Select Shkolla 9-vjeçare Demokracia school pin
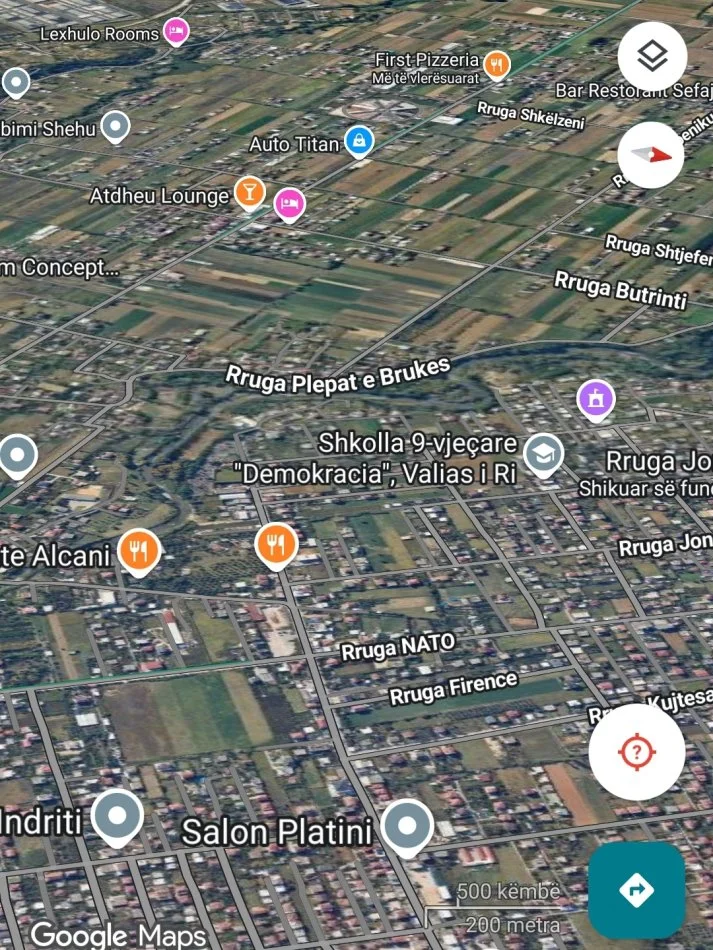The image size is (713, 950). [x=543, y=453]
